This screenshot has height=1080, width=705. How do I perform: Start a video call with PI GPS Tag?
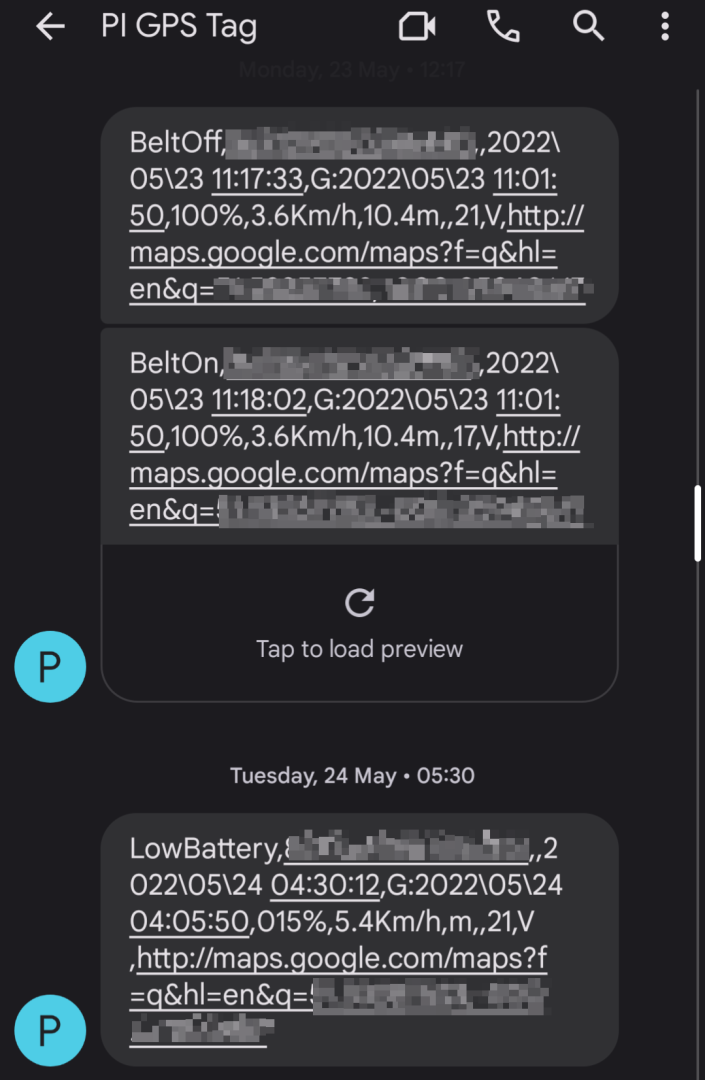[x=417, y=28]
